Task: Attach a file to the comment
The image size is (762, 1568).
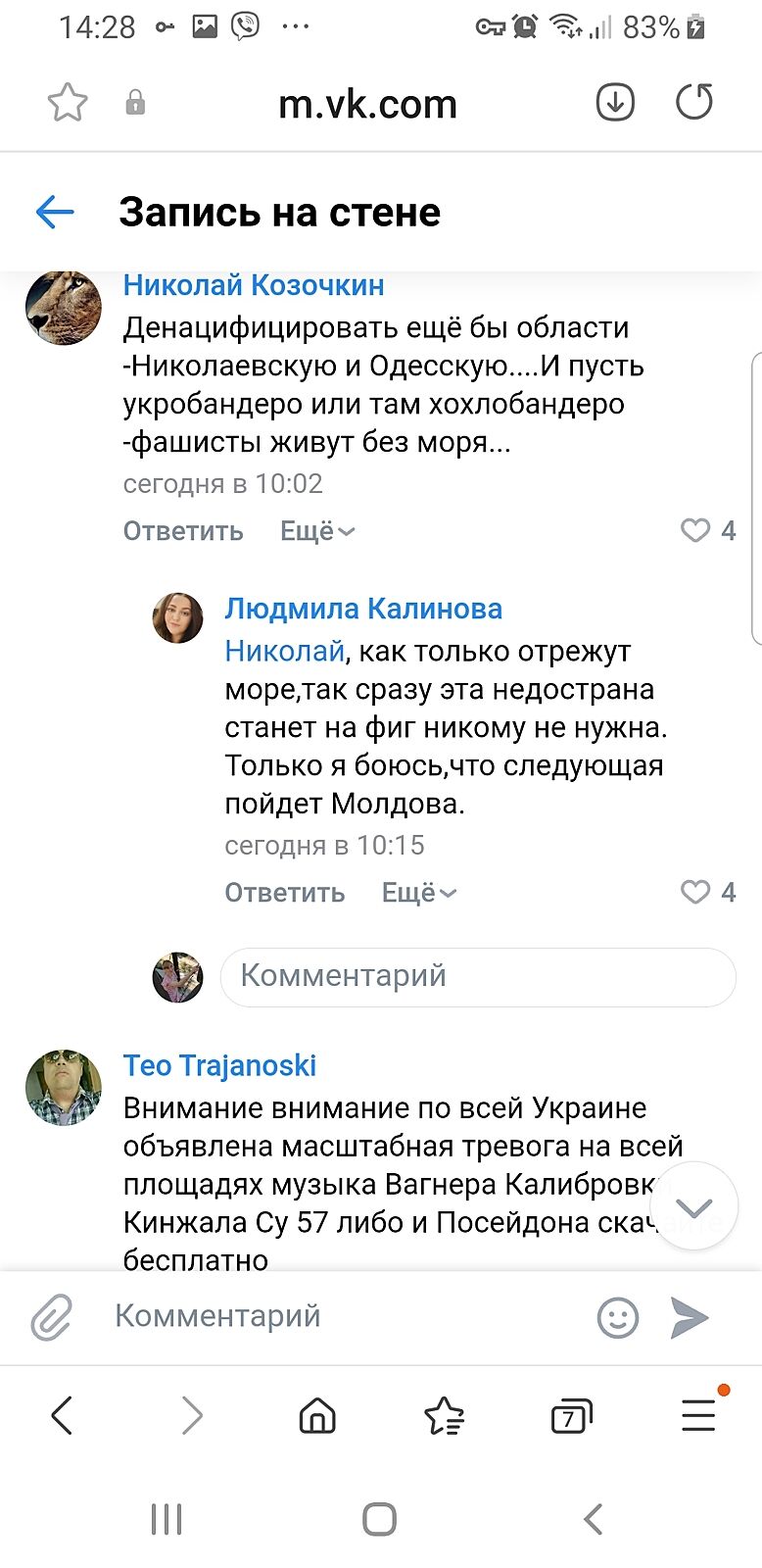Action: pyautogui.click(x=51, y=1317)
